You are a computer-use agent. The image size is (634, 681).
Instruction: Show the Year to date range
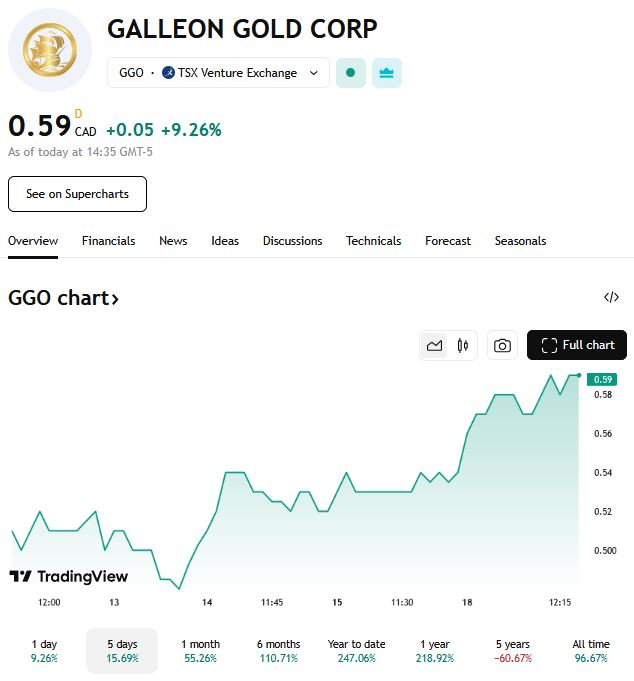[357, 651]
